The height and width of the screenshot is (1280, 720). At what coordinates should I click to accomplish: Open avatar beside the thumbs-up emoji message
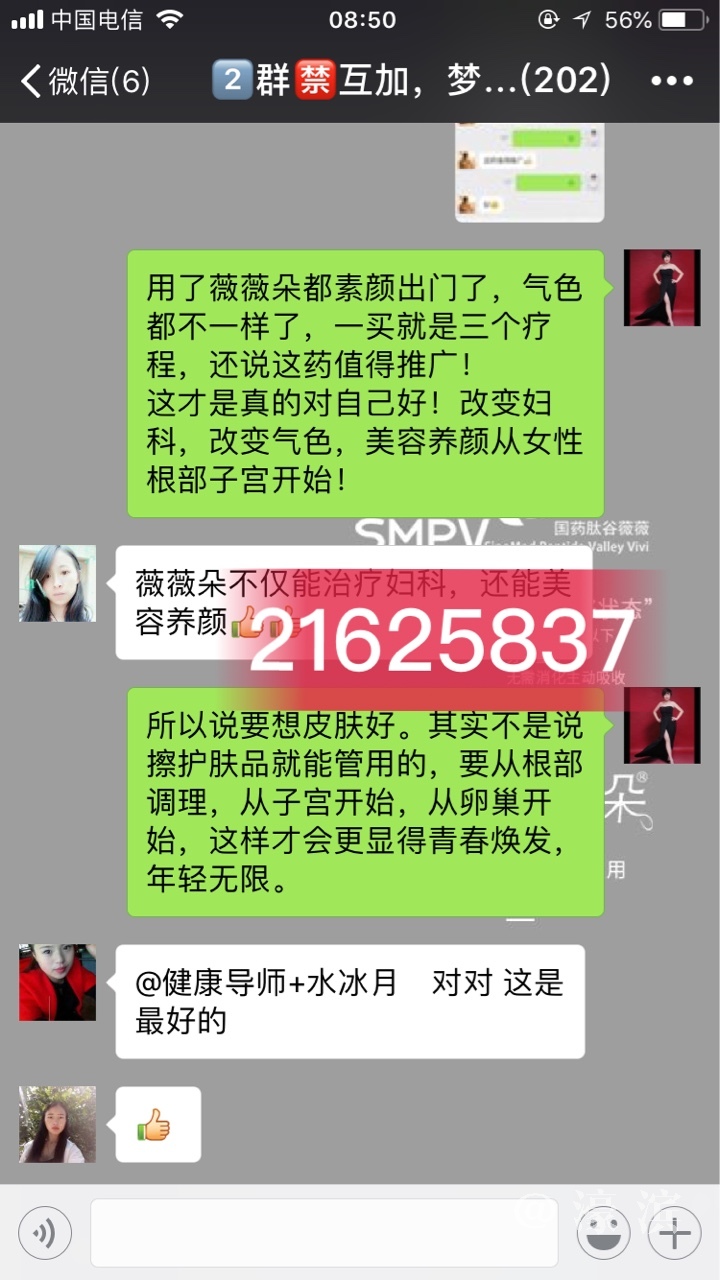(x=57, y=1124)
